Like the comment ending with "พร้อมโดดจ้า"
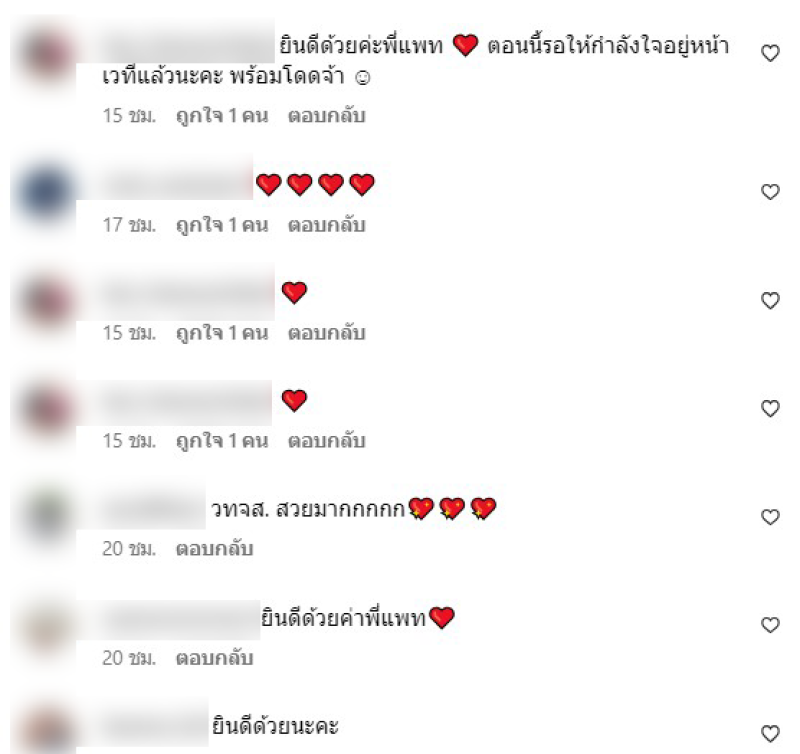The height and width of the screenshot is (754, 800). [x=770, y=54]
